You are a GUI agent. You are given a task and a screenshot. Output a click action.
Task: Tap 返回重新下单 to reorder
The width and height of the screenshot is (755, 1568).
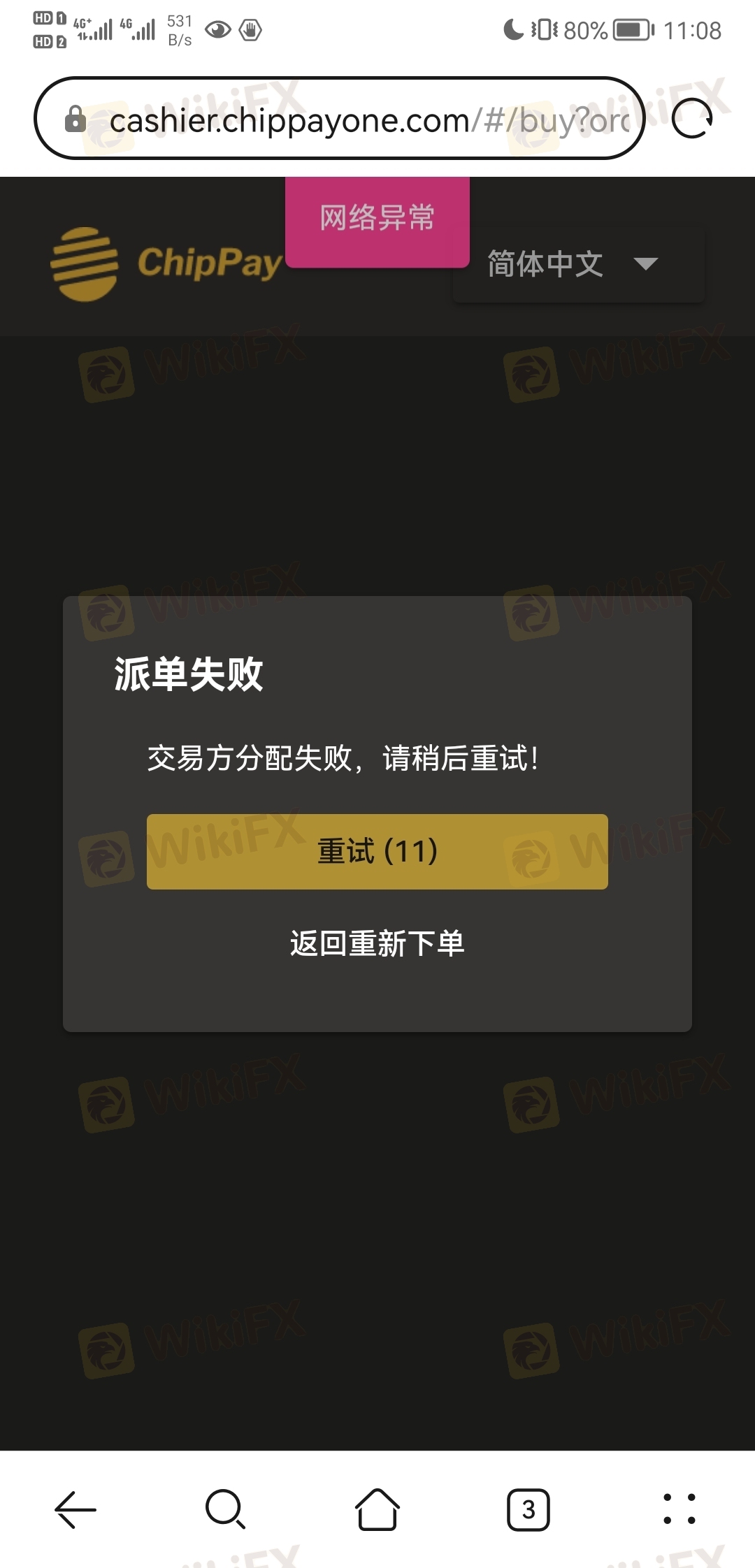pos(377,943)
